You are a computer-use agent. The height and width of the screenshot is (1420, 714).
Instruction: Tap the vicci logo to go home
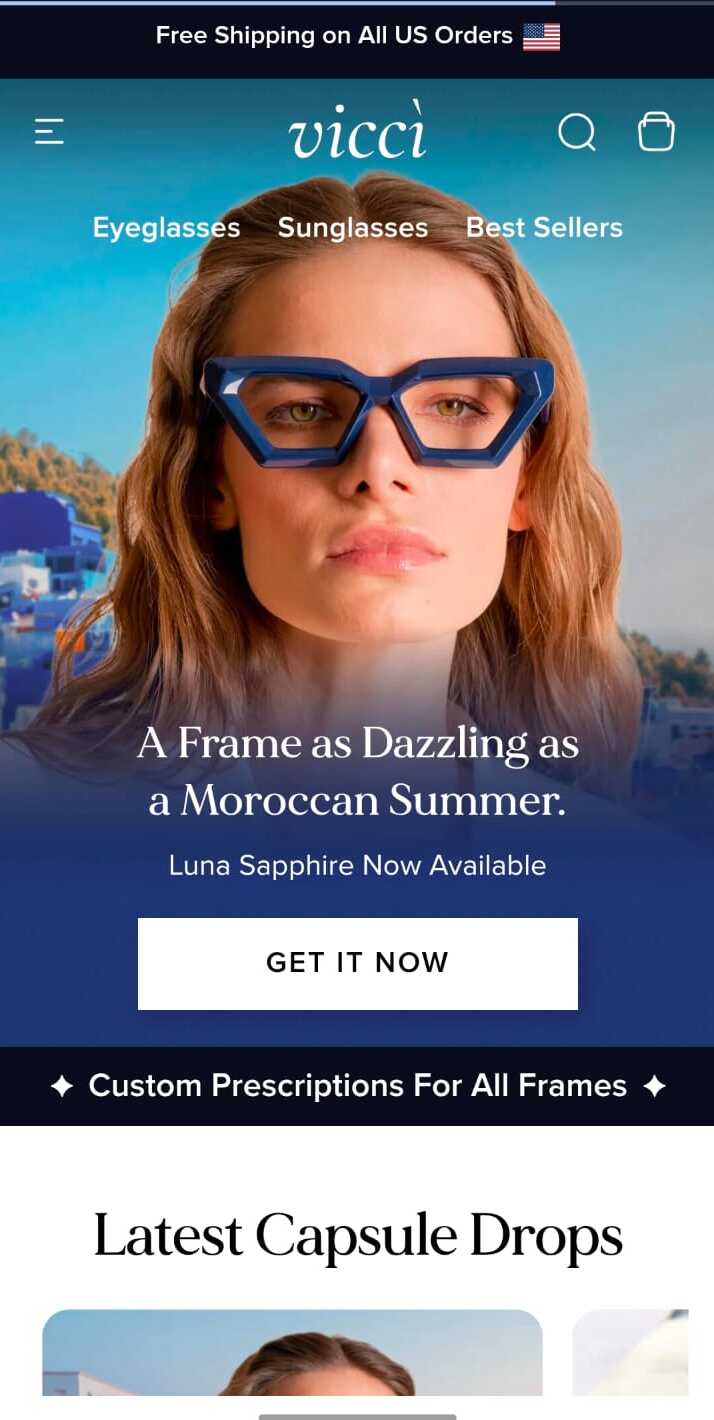[357, 132]
